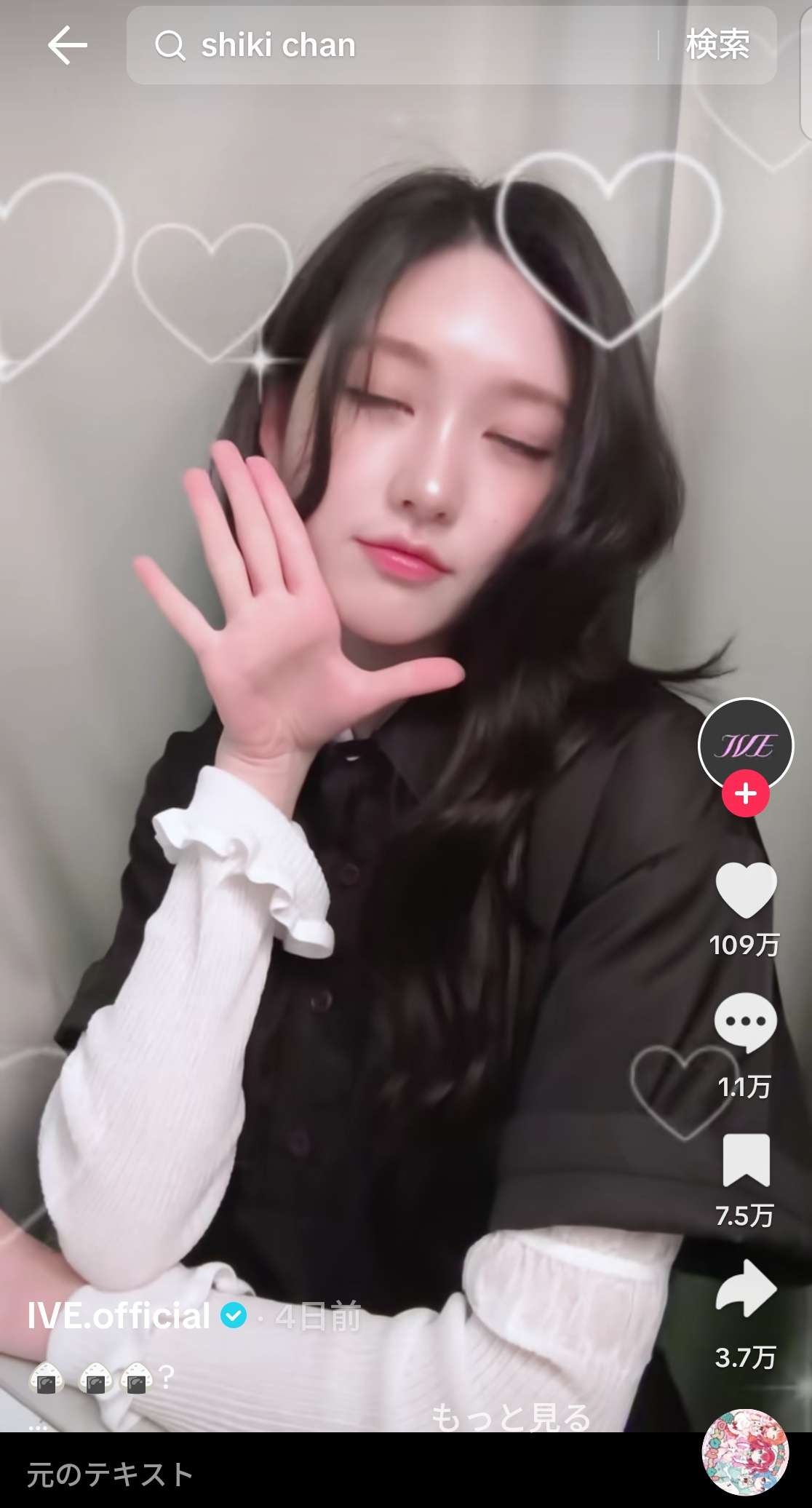The width and height of the screenshot is (812, 1508).
Task: Share this video with the arrow icon
Action: [x=745, y=1290]
